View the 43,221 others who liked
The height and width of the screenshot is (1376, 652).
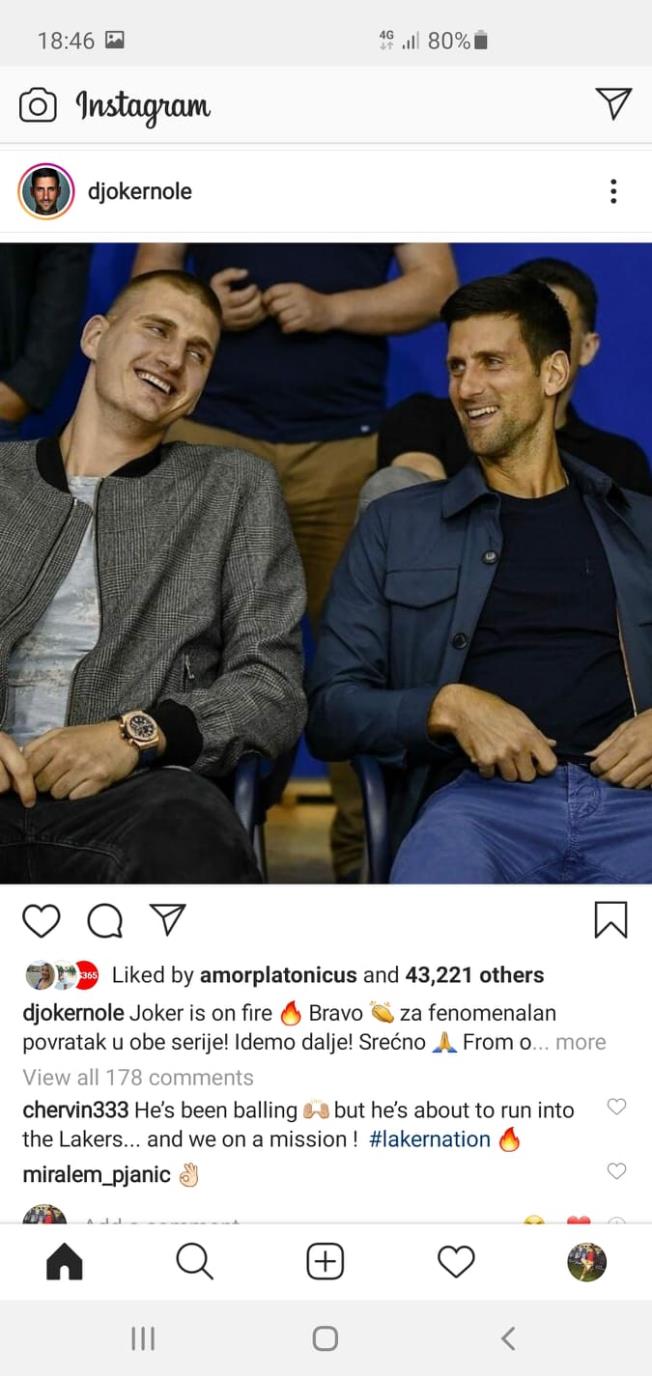[x=474, y=975]
